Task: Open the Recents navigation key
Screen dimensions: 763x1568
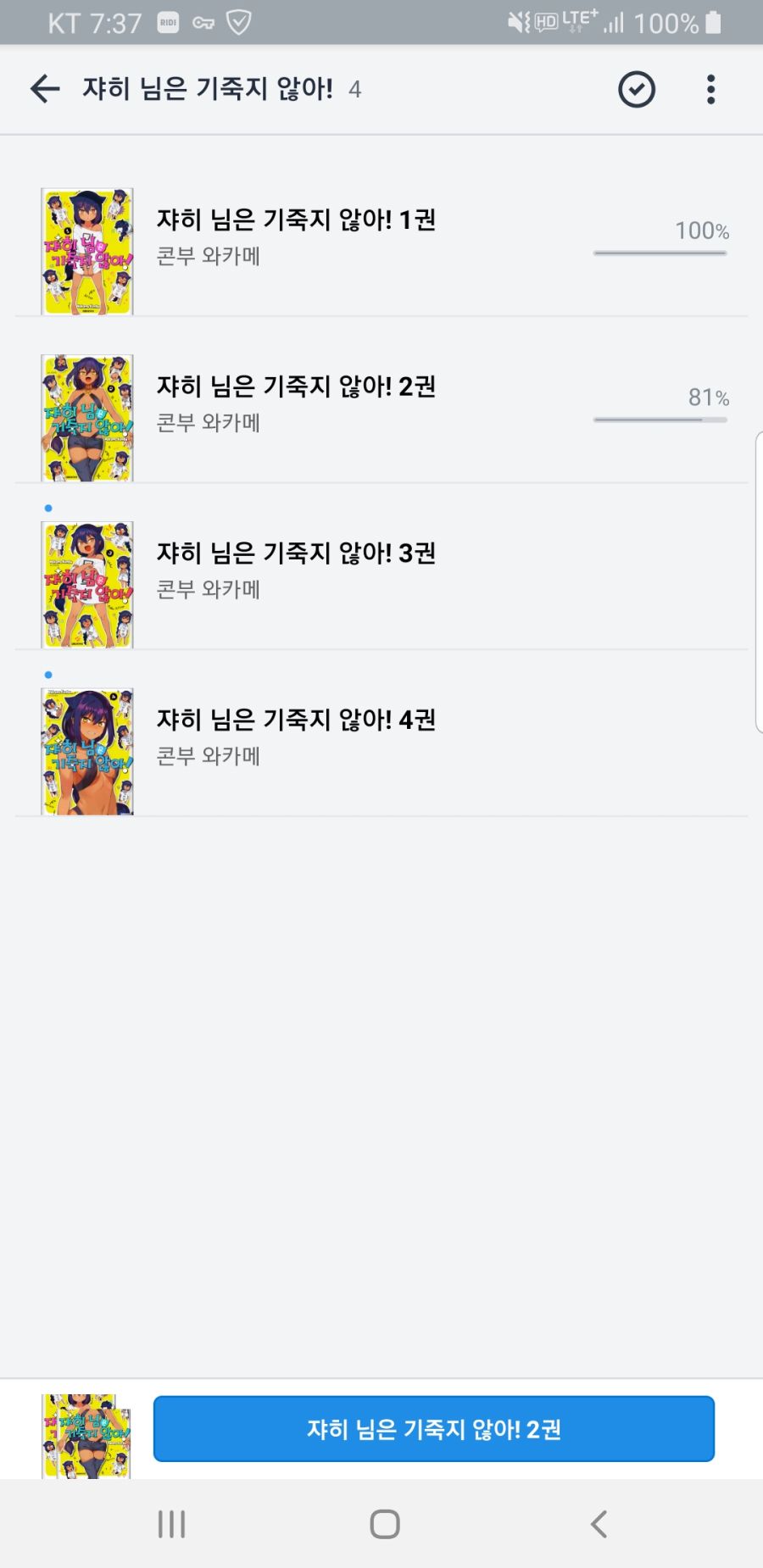Action: tap(171, 1523)
